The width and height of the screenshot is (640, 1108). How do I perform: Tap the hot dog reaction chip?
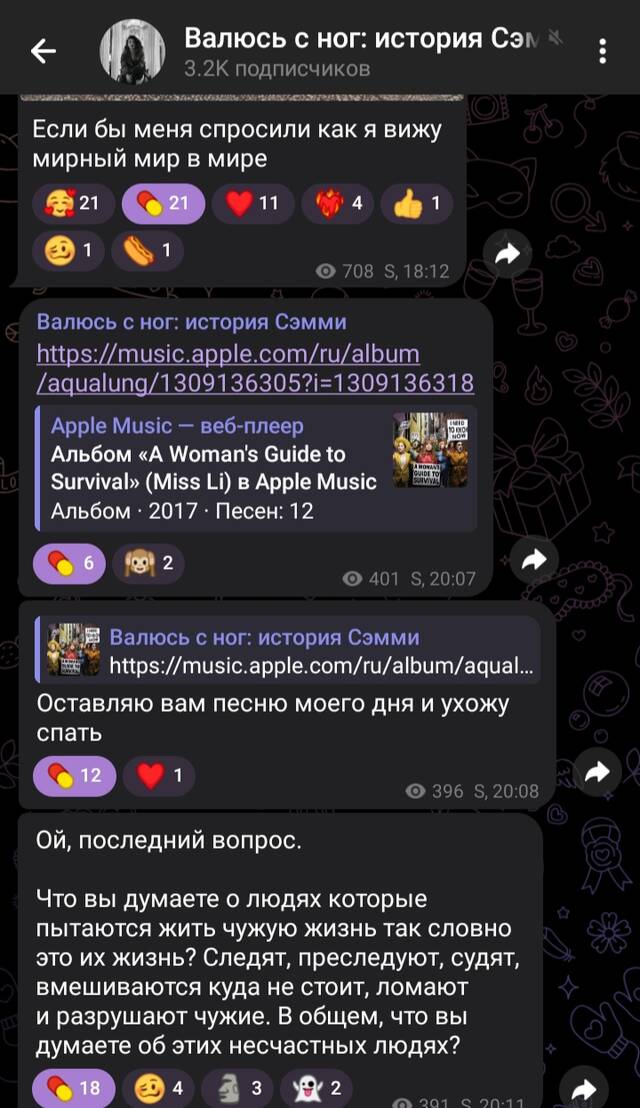point(148,250)
